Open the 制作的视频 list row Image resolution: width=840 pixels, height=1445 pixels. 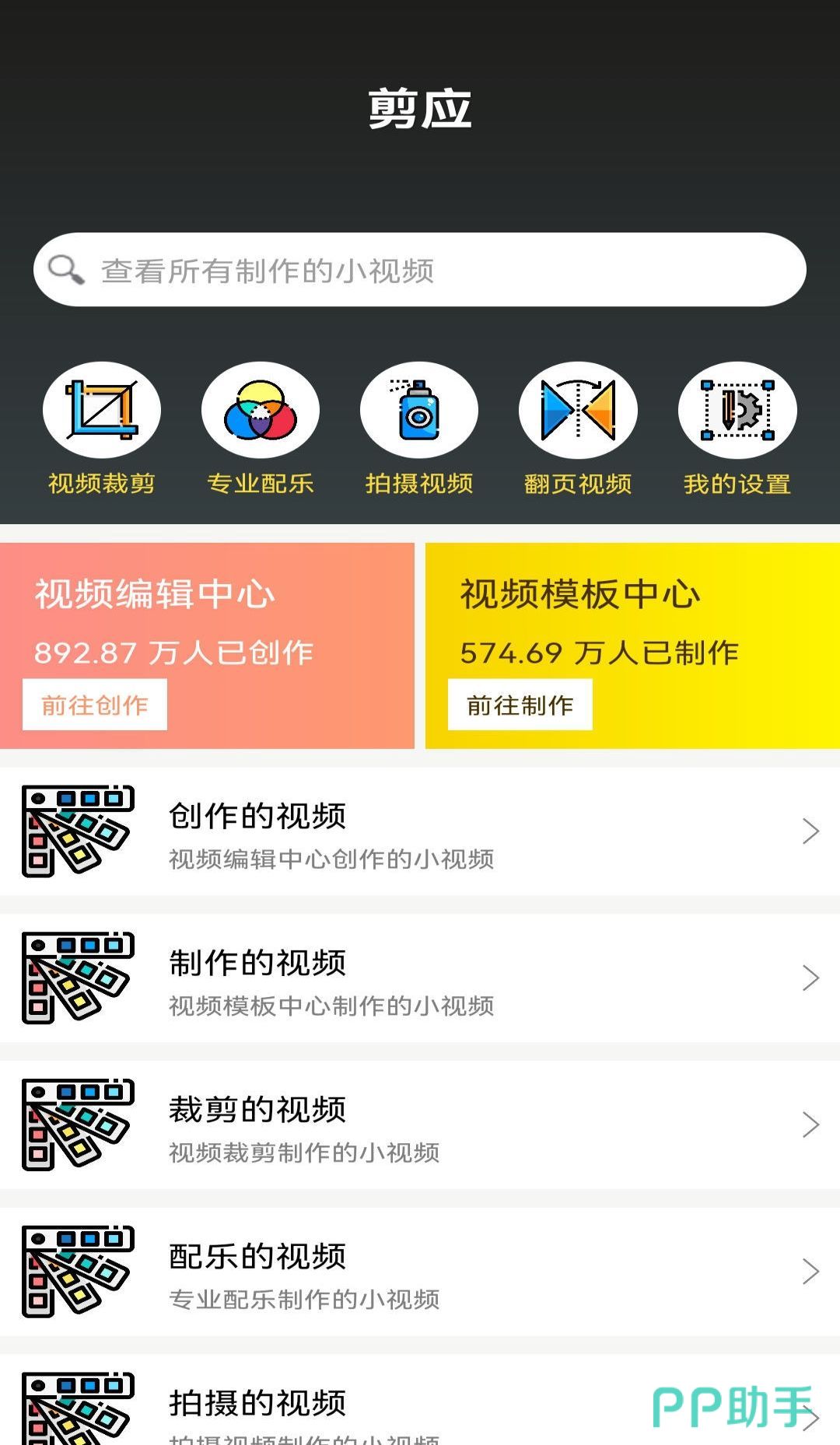[420, 978]
